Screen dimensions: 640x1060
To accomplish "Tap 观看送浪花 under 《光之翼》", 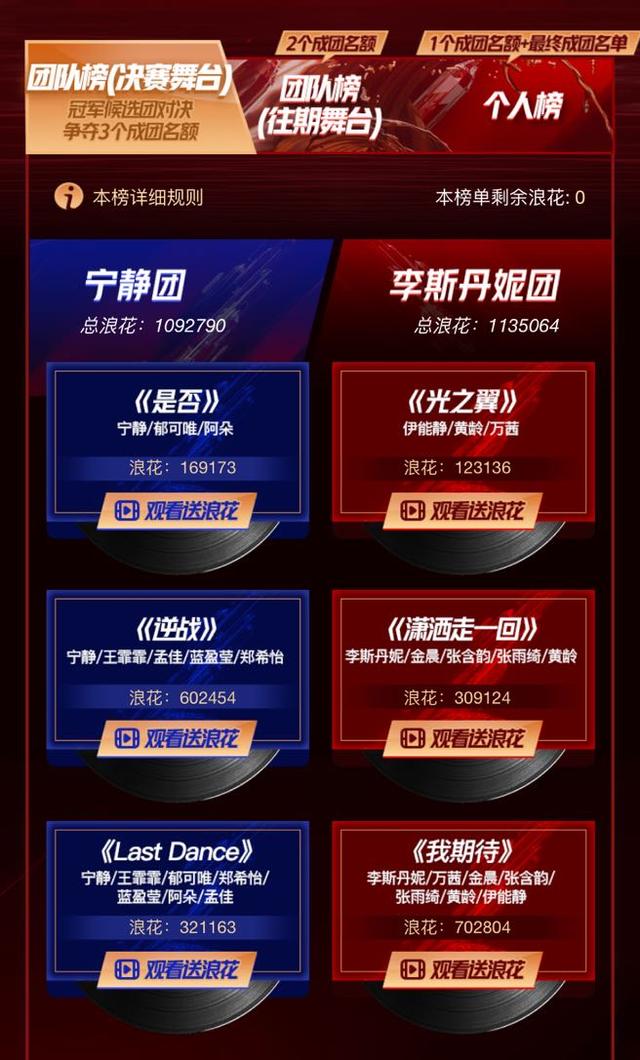I will point(463,511).
